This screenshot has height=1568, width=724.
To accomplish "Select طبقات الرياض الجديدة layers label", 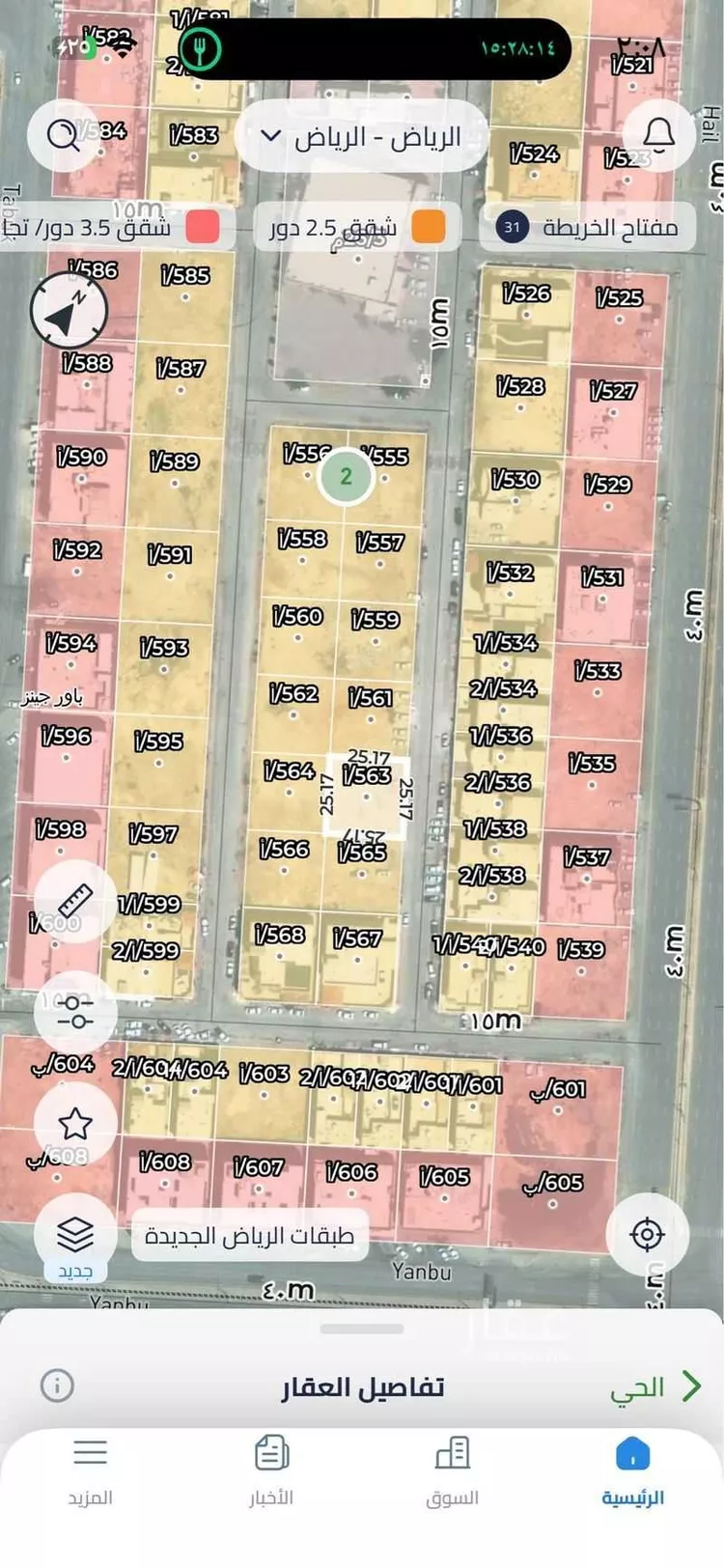I will point(249,1235).
